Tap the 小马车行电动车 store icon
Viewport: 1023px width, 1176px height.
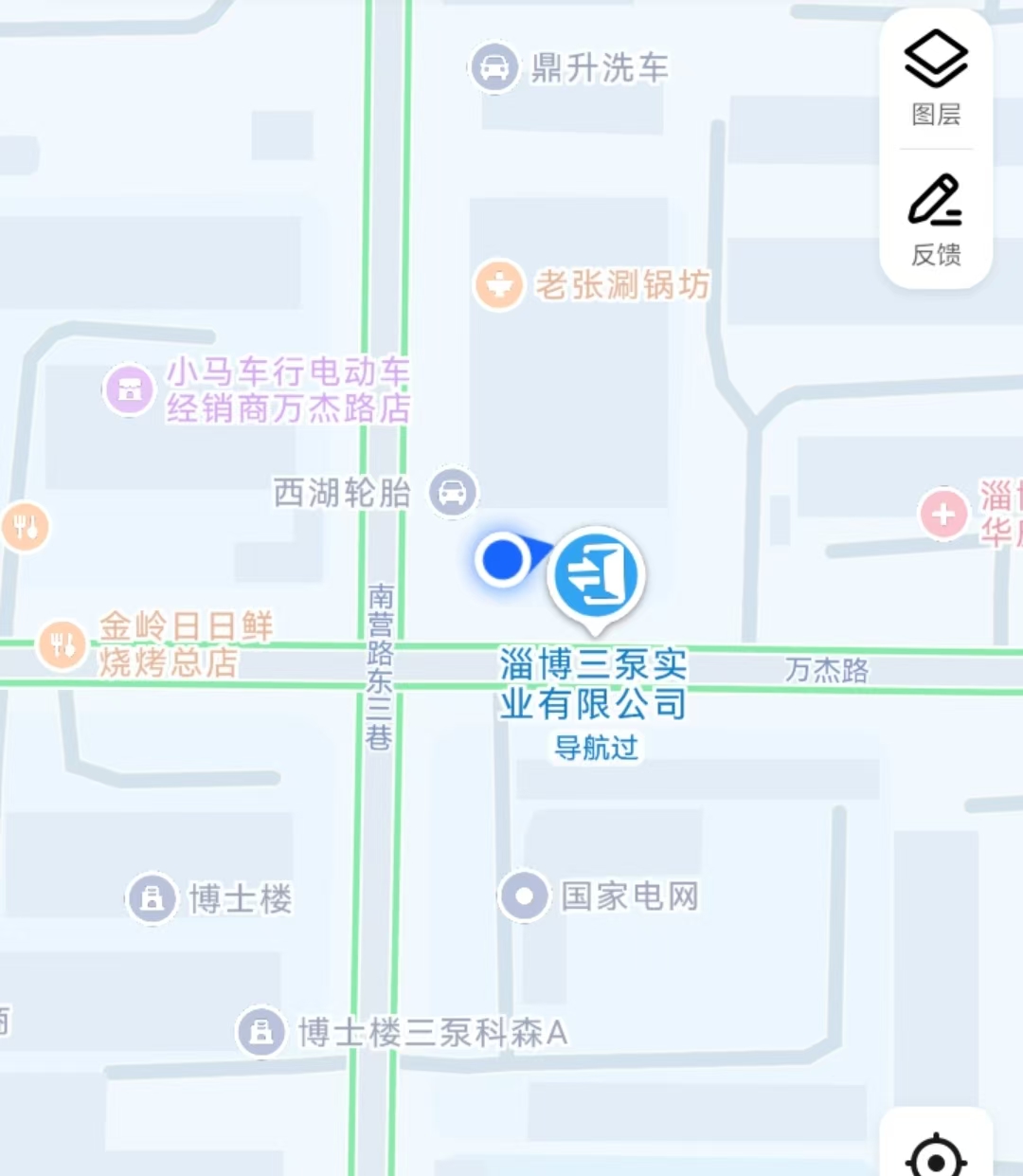coord(130,387)
